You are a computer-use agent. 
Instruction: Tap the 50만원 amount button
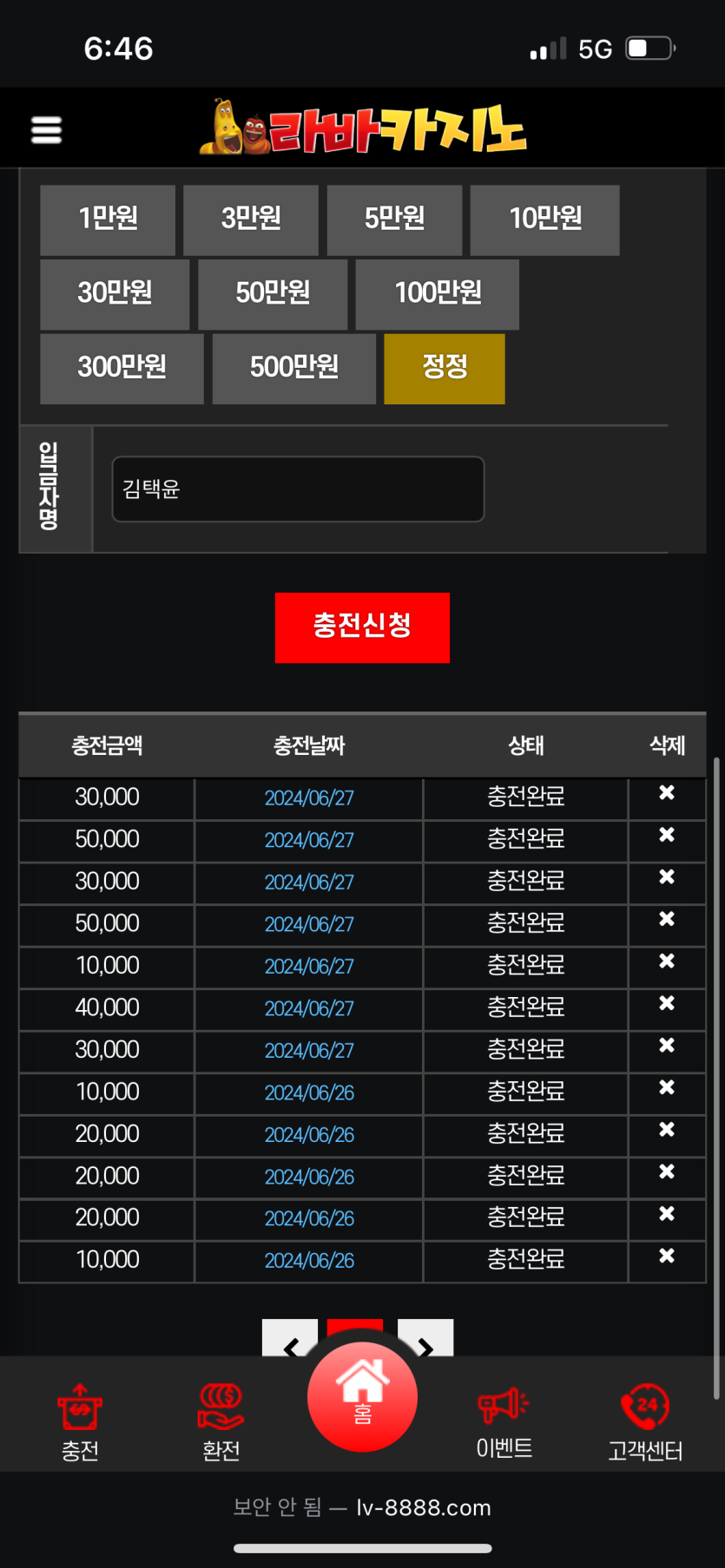point(273,294)
